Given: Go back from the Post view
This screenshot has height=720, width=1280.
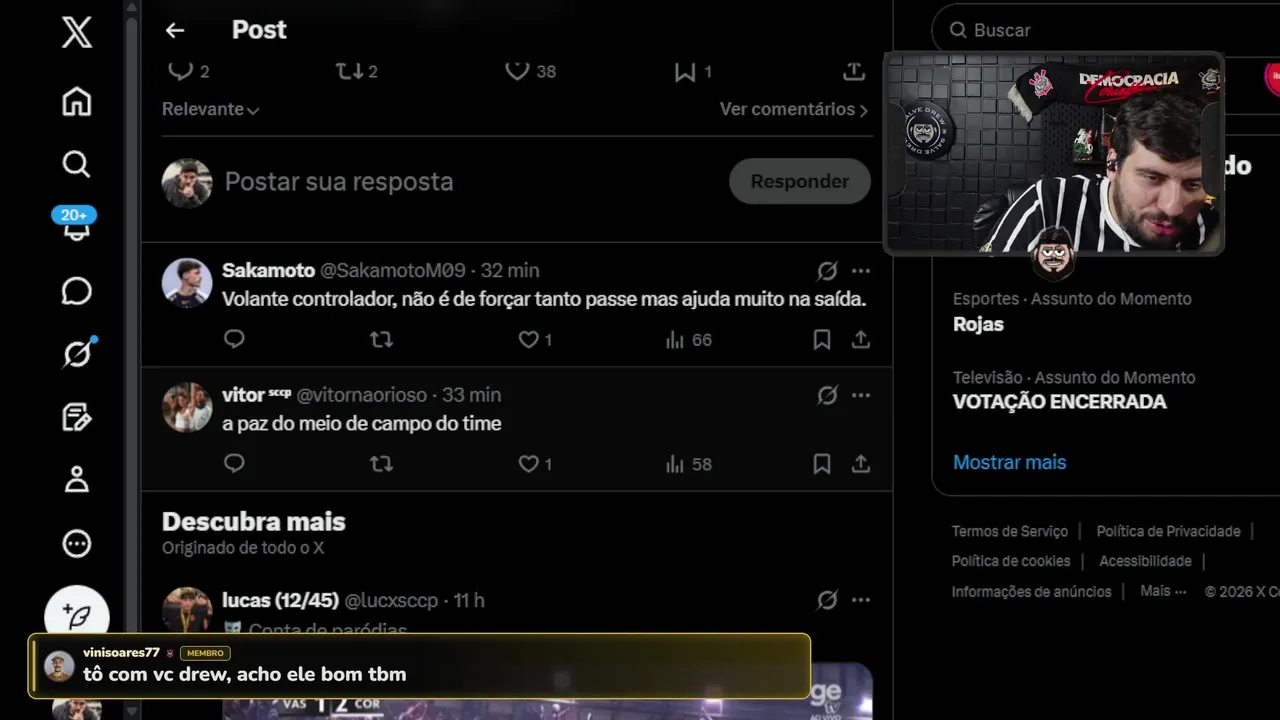Looking at the screenshot, I should [175, 30].
